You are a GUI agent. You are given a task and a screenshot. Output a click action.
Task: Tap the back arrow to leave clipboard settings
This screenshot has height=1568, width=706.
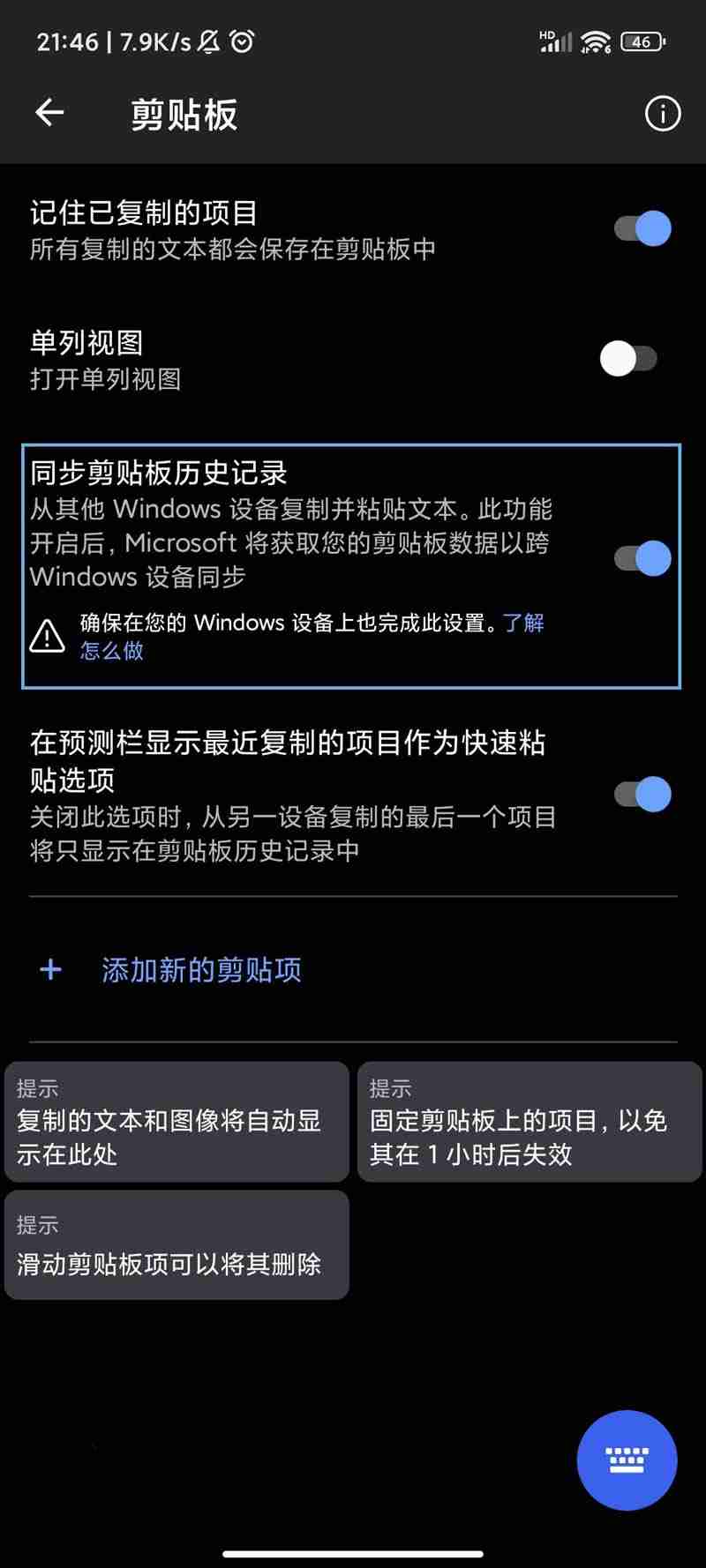click(50, 113)
